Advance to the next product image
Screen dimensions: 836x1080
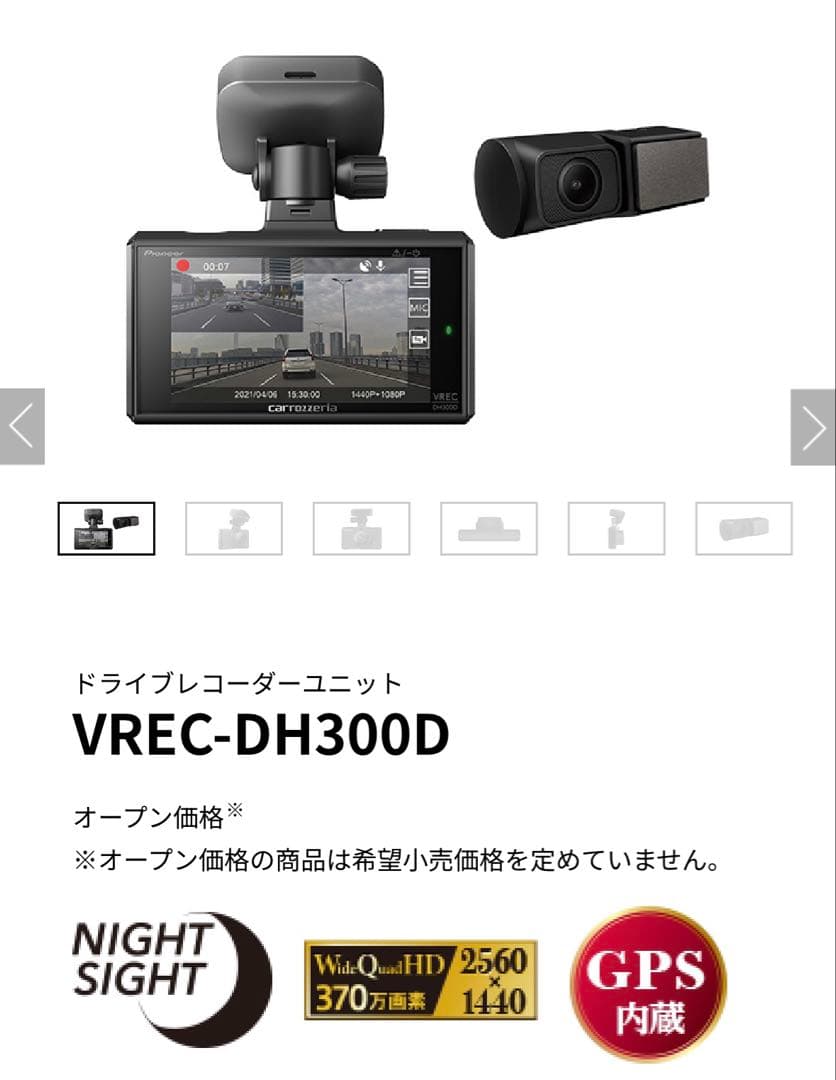pyautogui.click(x=812, y=427)
